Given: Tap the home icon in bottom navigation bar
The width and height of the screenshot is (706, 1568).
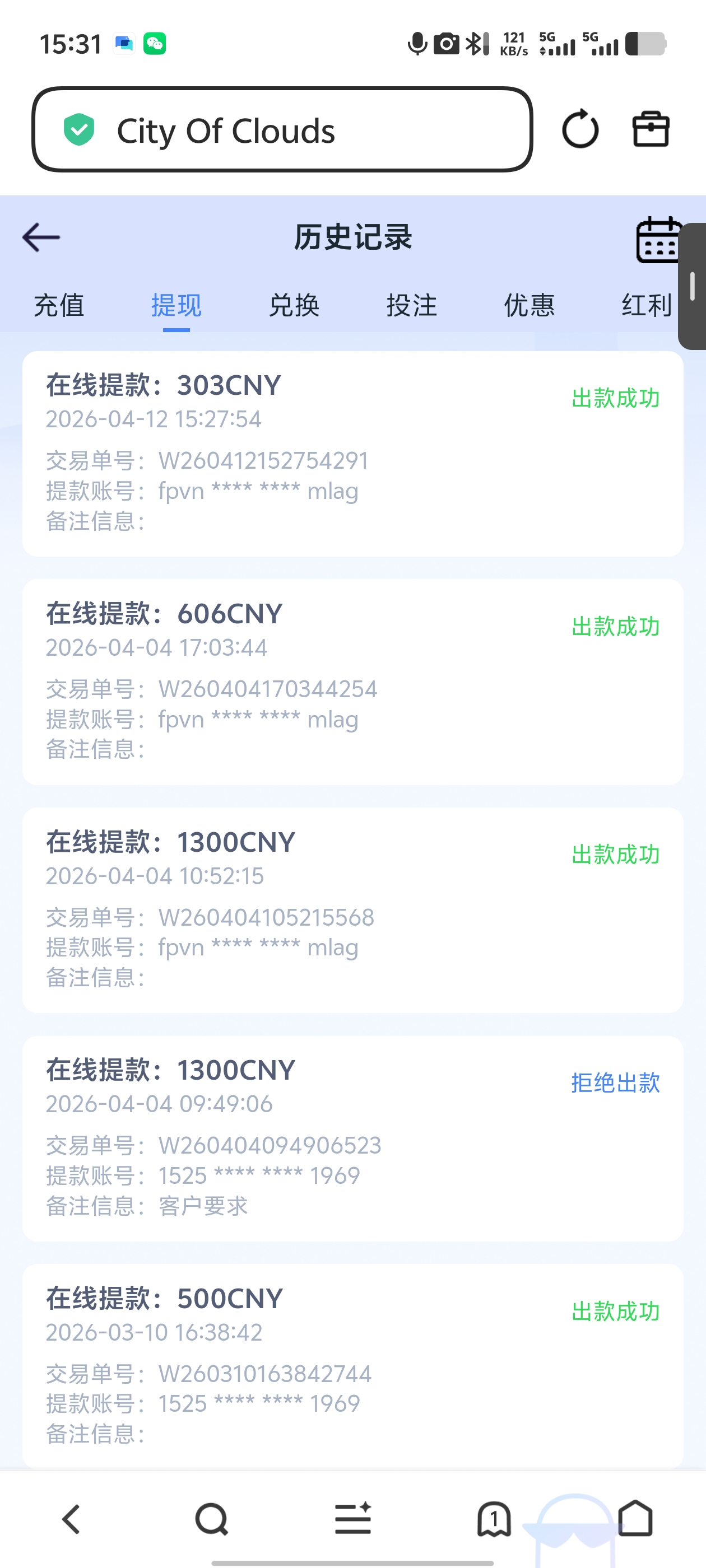Looking at the screenshot, I should point(637,1518).
